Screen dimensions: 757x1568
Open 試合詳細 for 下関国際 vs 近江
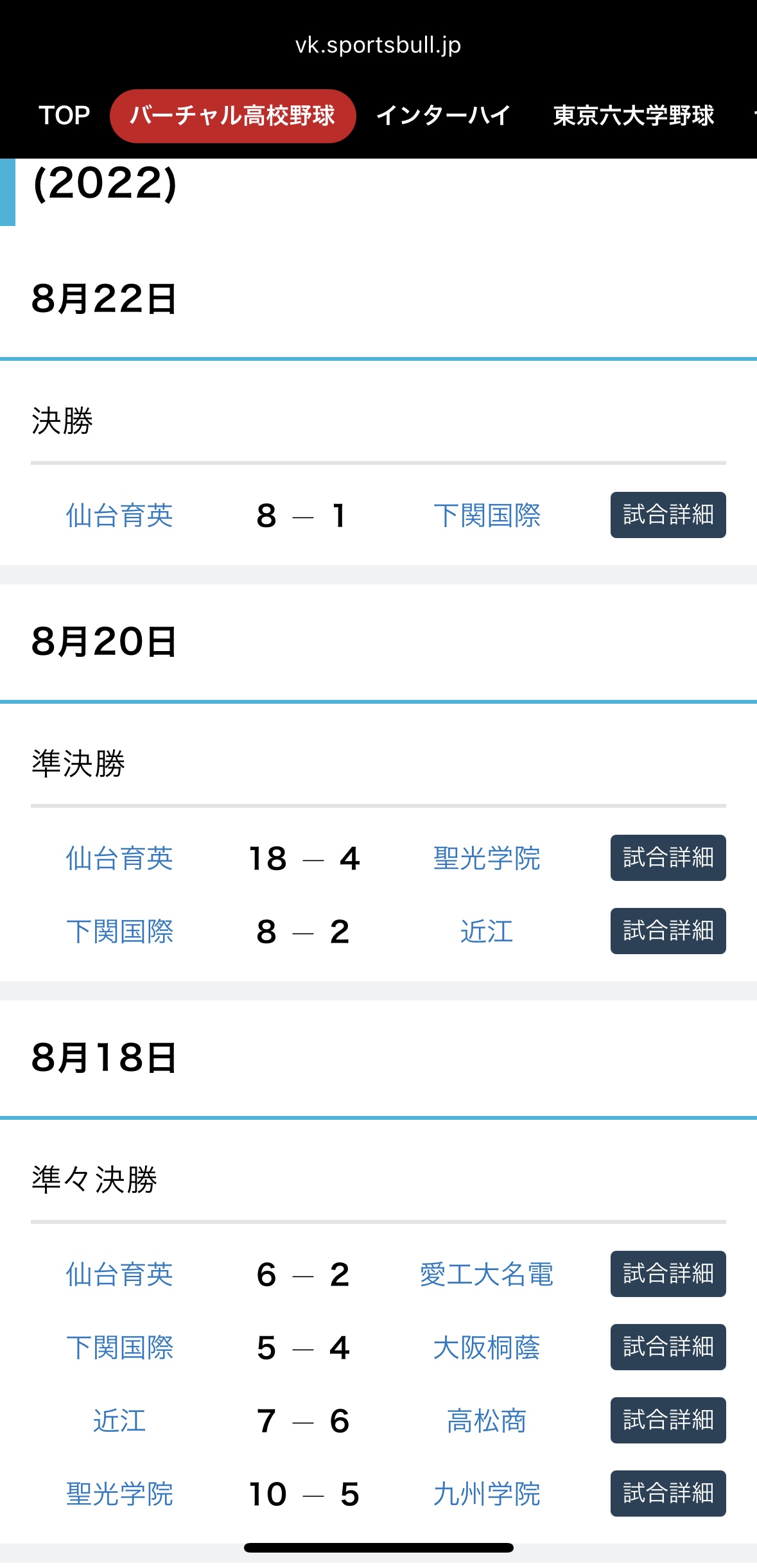coord(668,931)
